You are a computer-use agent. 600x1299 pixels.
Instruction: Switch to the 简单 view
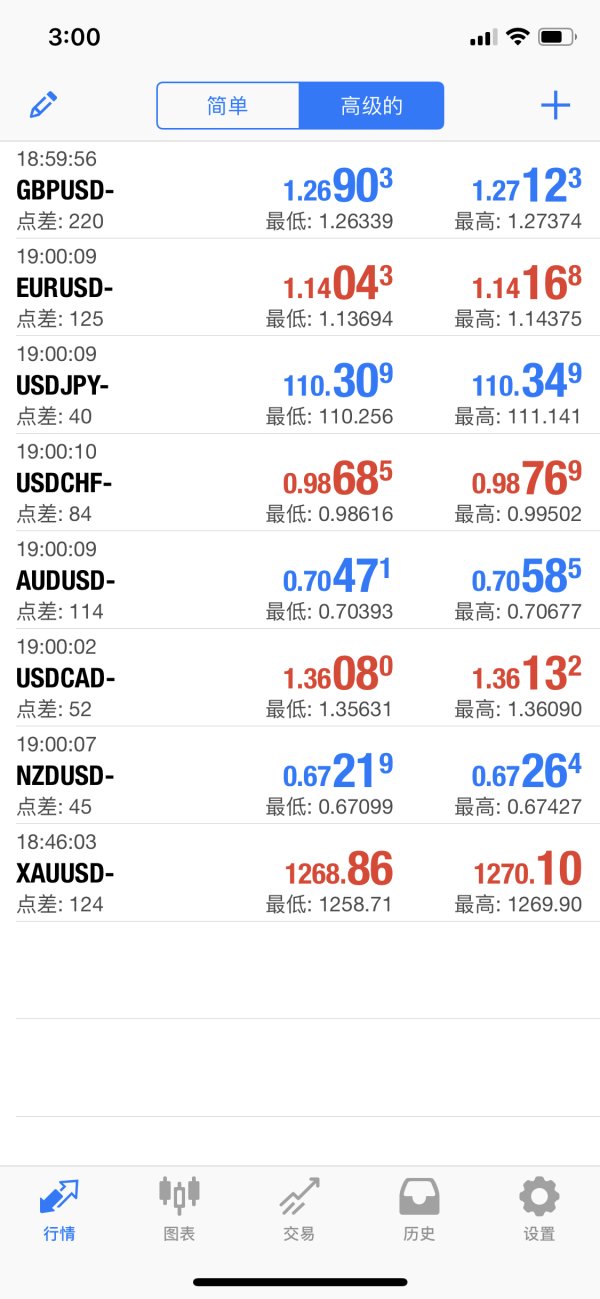tap(228, 106)
